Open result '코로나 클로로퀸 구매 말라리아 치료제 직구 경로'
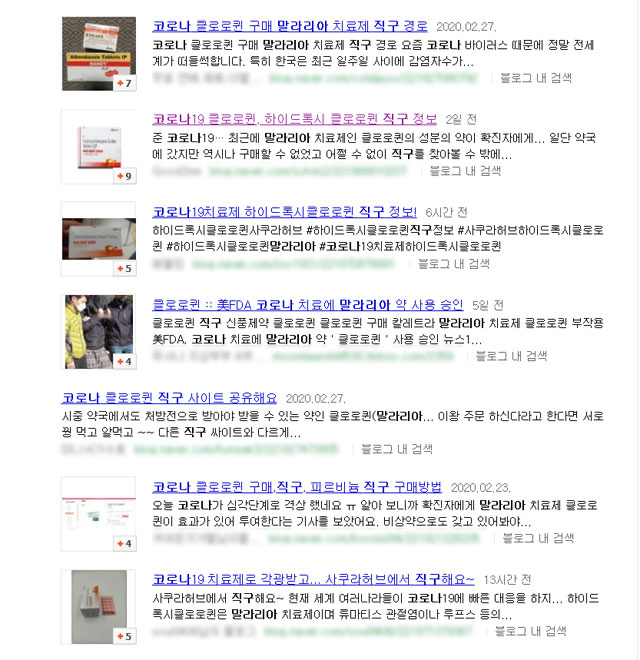The image size is (640, 660). click(290, 26)
